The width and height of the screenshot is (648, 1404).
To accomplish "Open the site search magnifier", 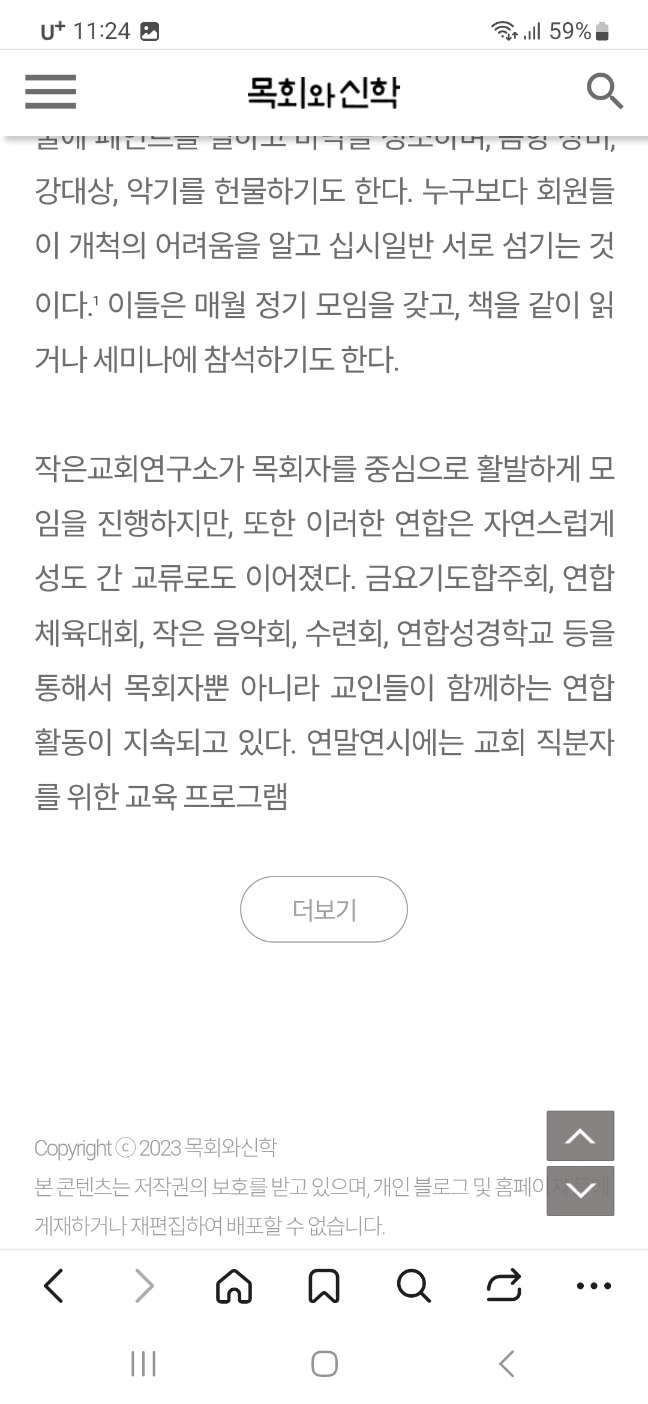I will [x=604, y=92].
